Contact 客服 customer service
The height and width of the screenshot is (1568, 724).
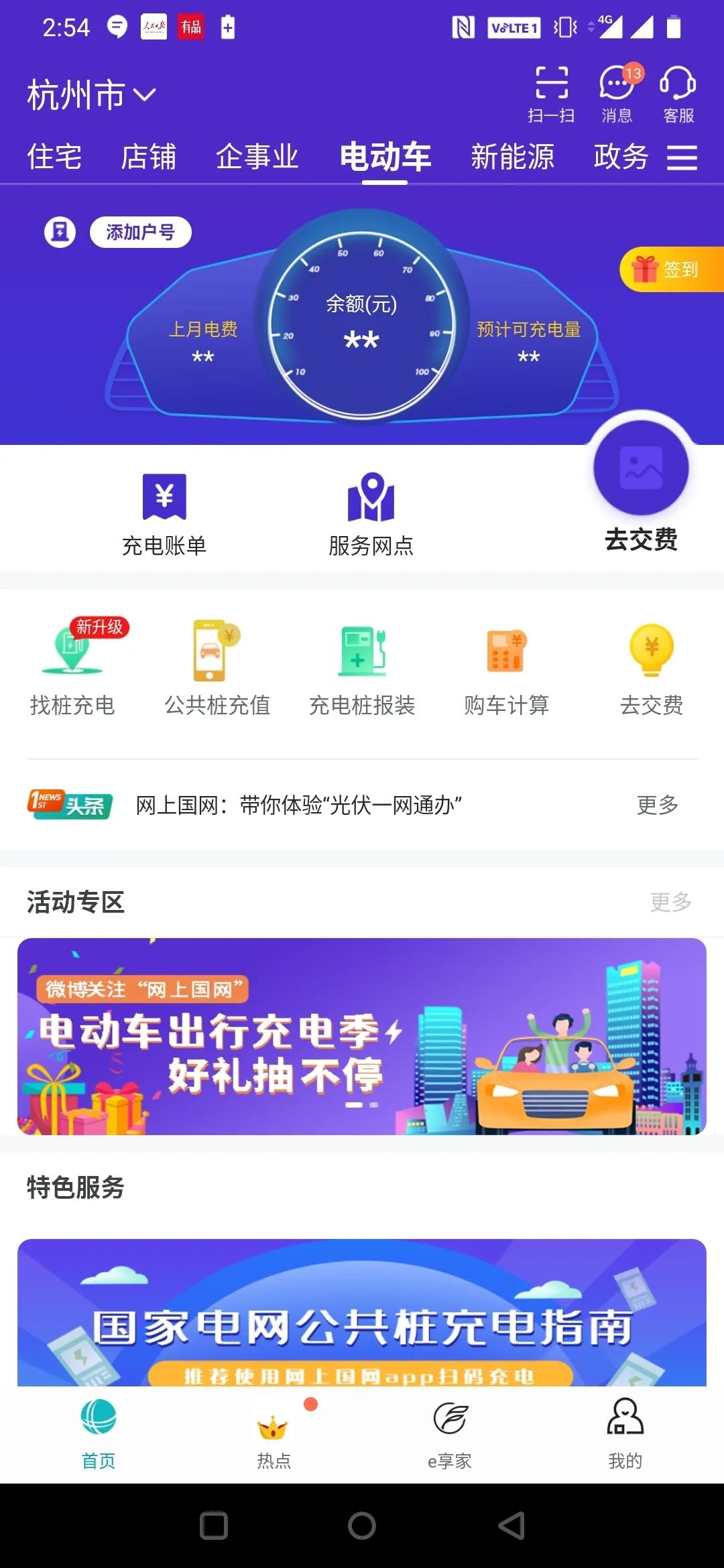coord(678,94)
